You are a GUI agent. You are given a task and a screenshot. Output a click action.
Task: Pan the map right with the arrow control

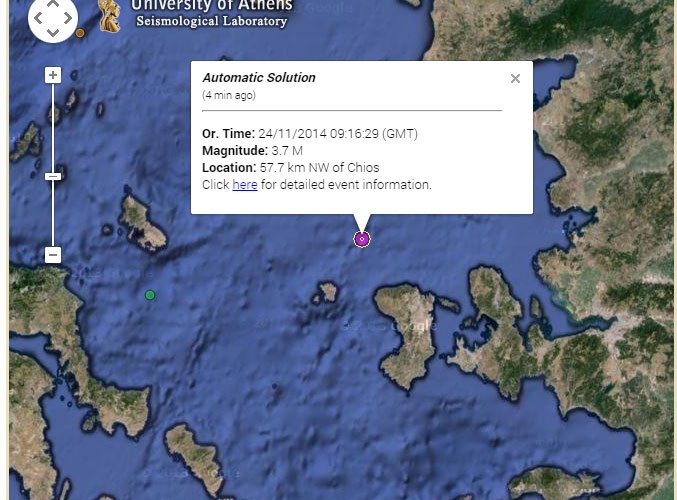(x=68, y=17)
